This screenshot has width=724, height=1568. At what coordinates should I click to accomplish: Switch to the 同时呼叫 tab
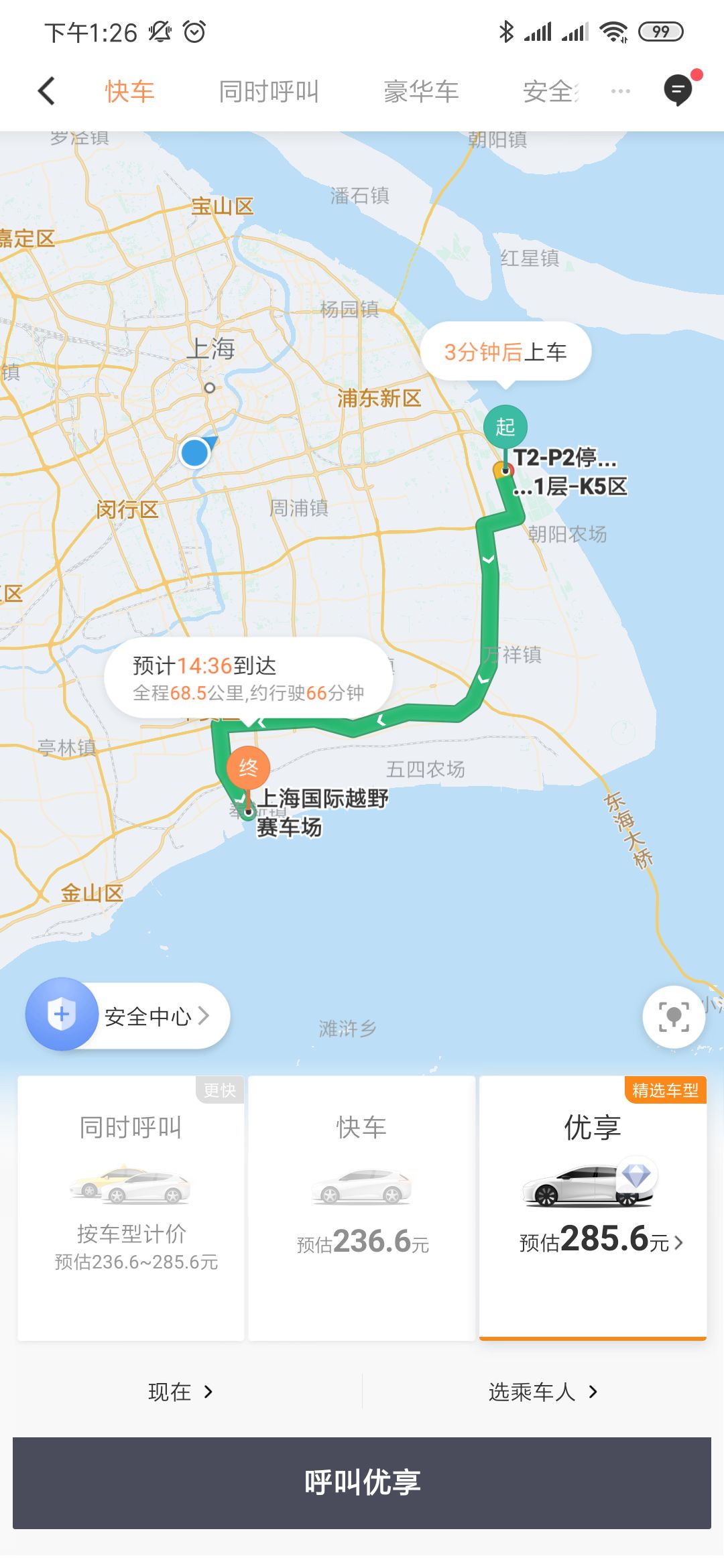pos(269,91)
